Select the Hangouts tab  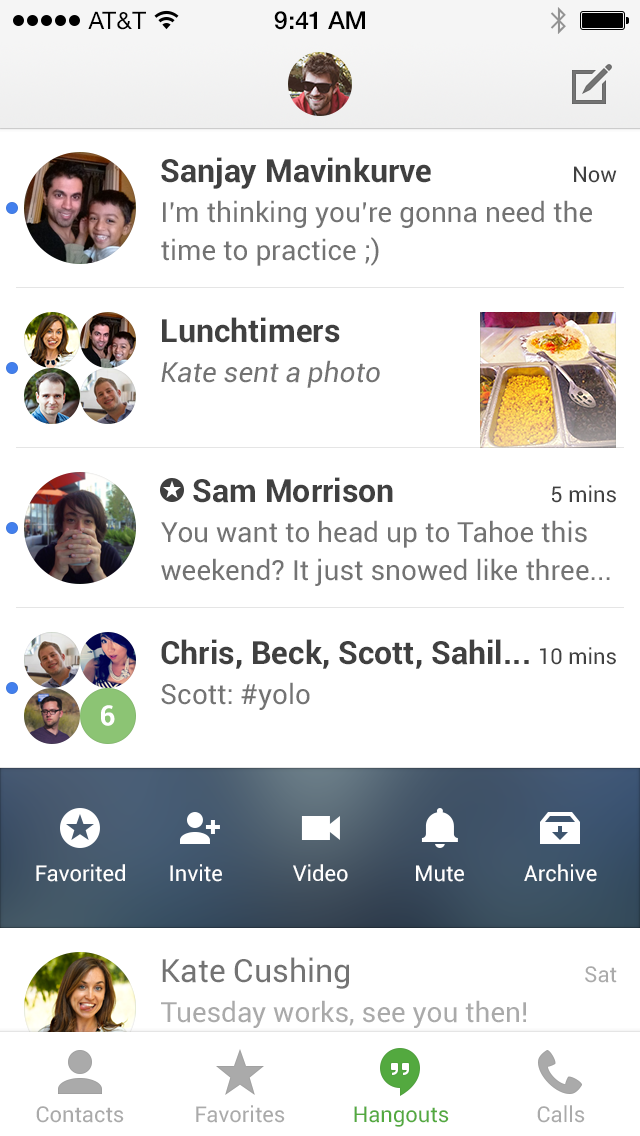(x=400, y=1087)
